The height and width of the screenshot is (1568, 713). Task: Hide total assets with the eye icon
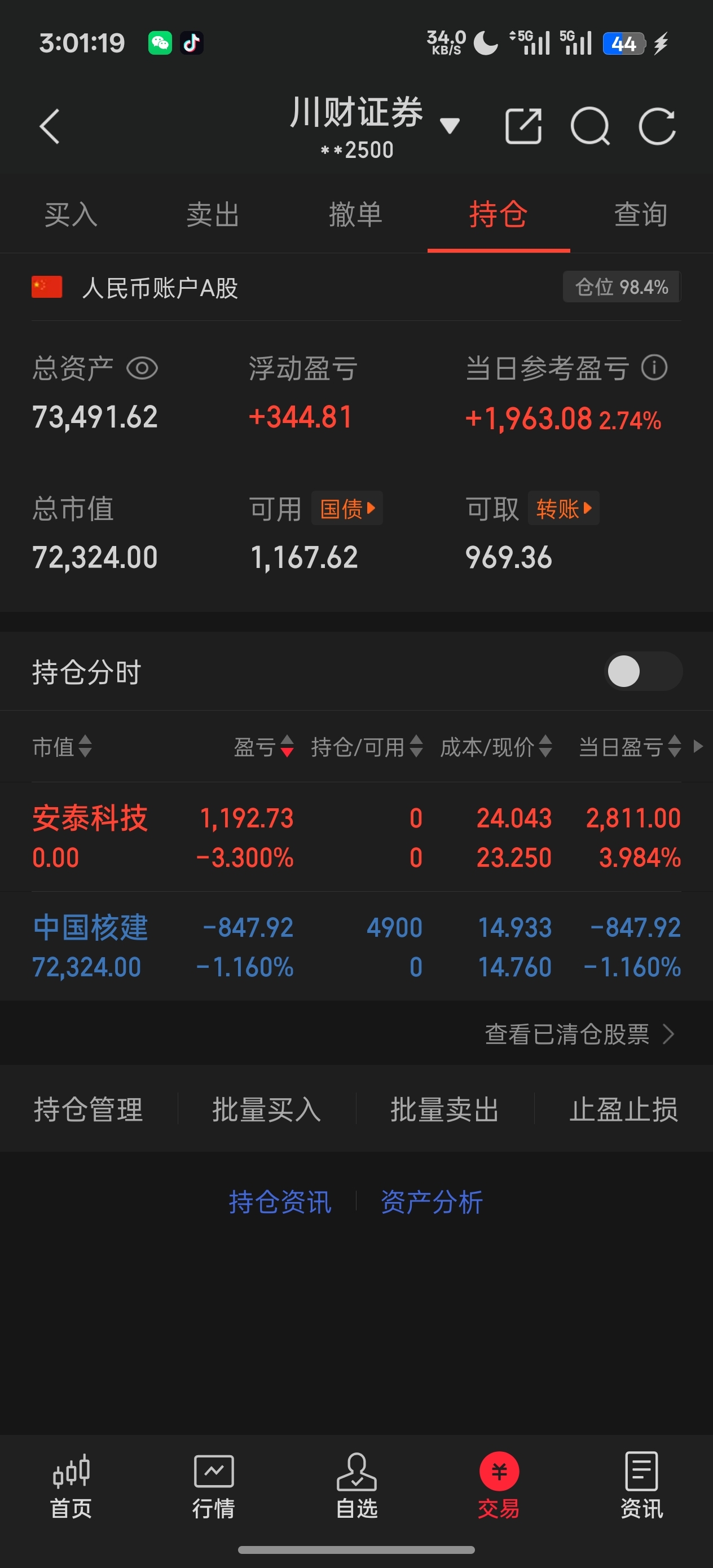pos(142,368)
